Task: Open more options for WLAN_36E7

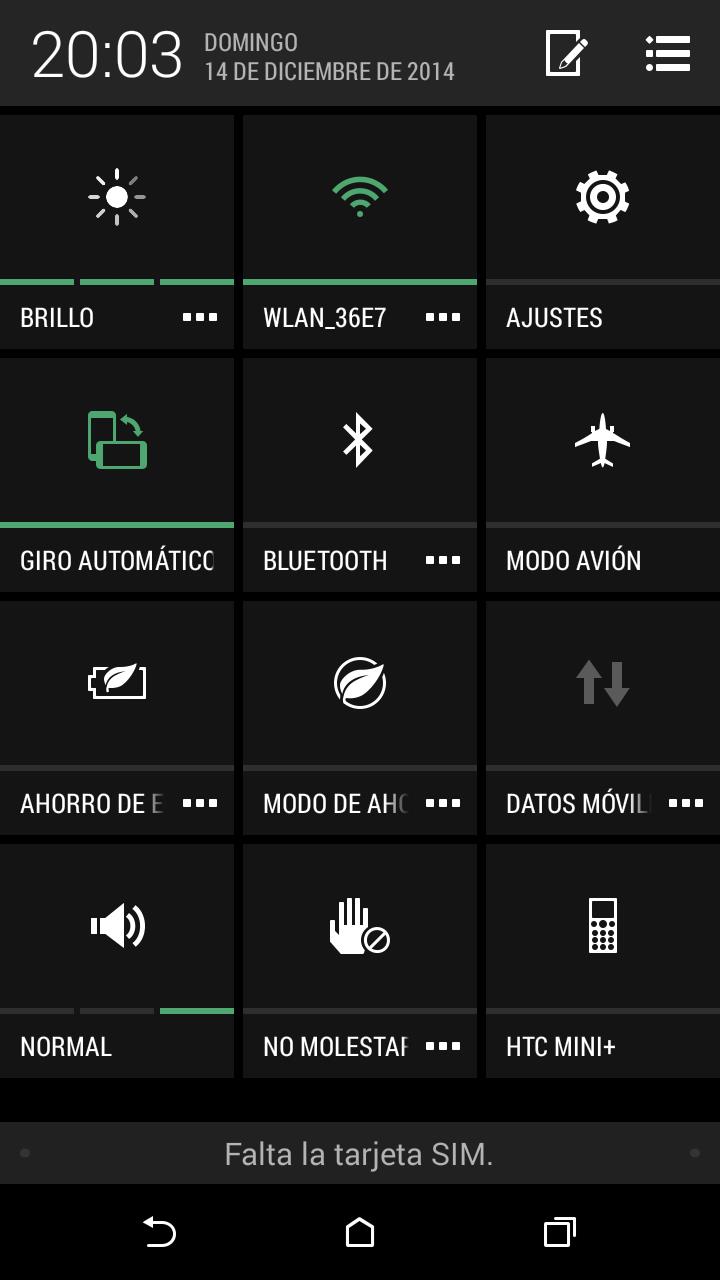Action: point(443,317)
